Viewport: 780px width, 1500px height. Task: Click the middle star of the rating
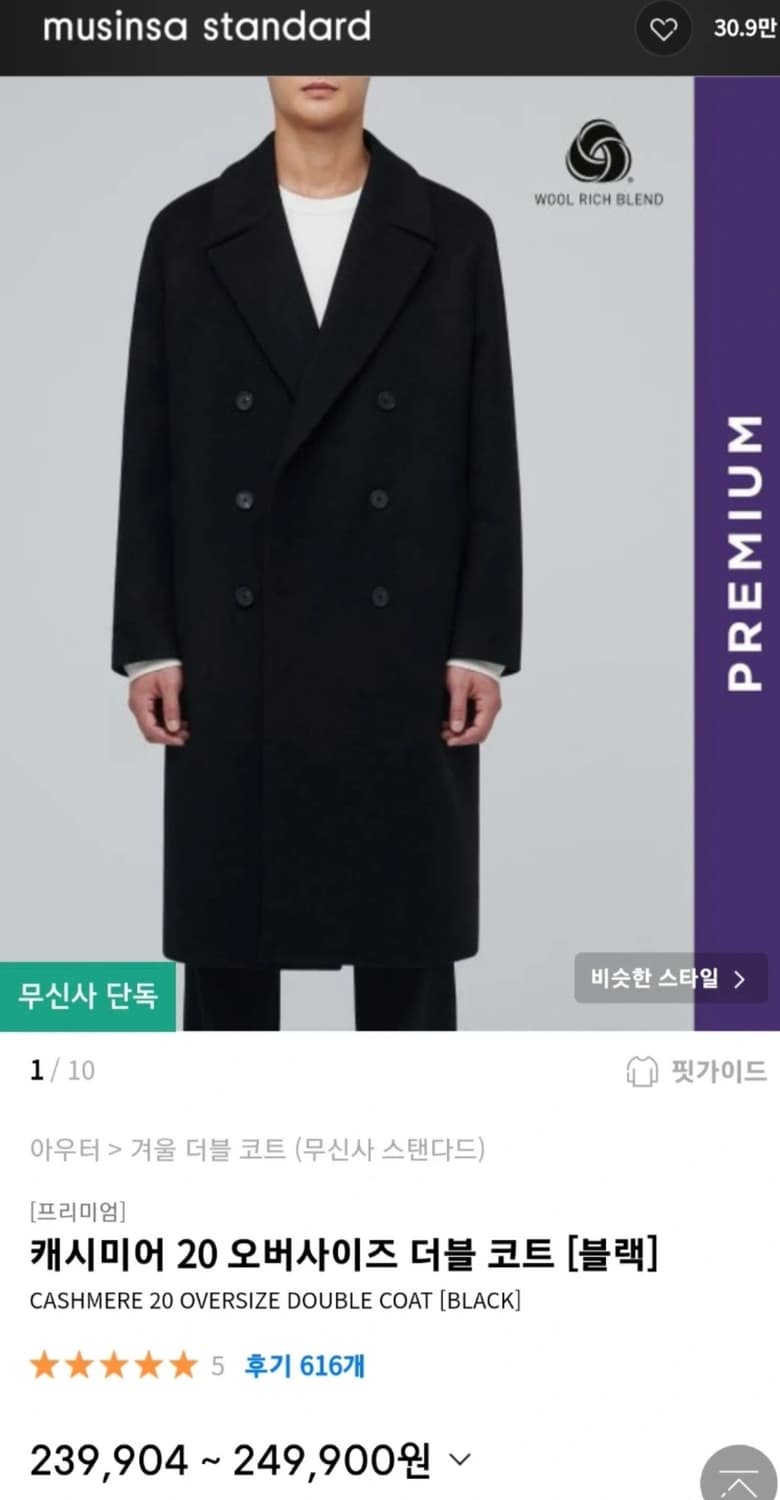click(x=113, y=1364)
